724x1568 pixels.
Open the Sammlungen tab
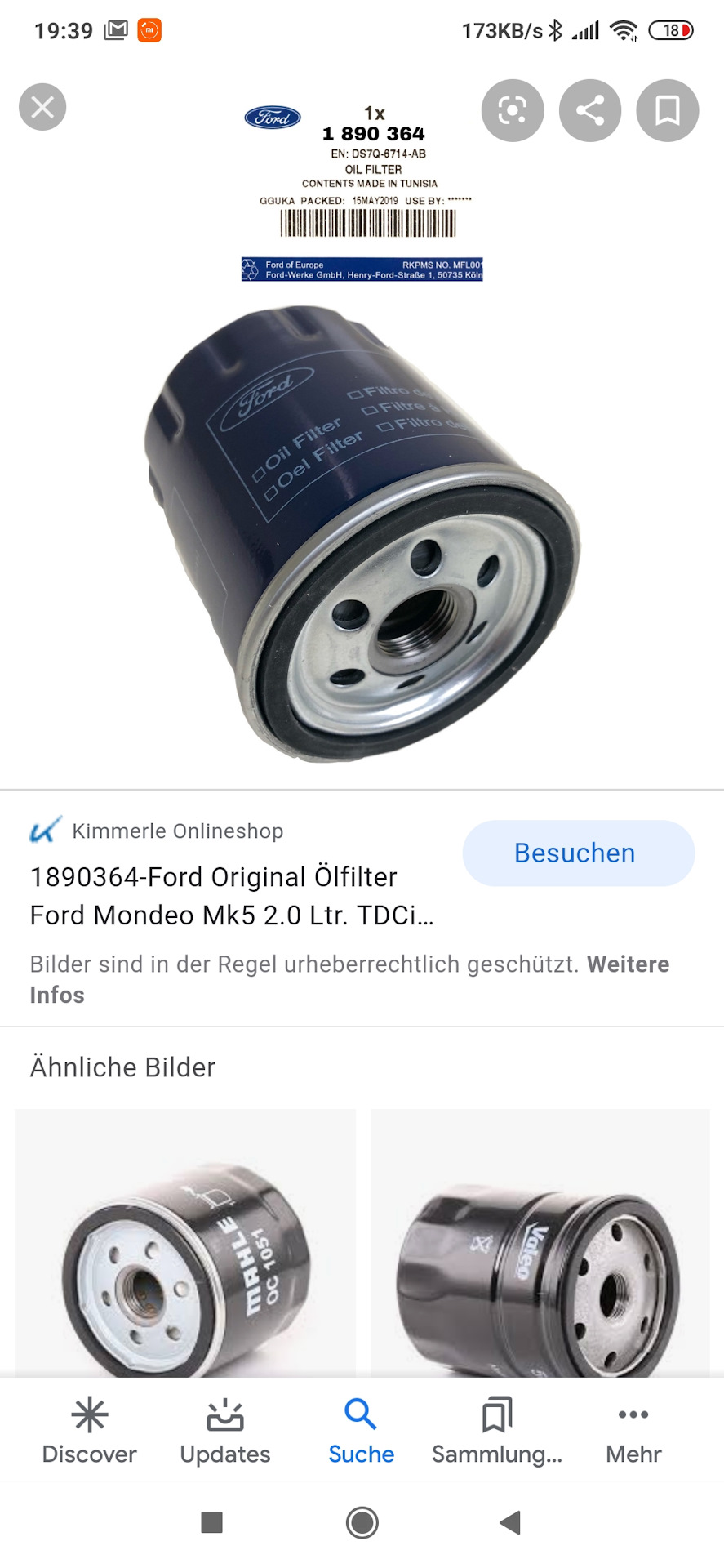click(496, 1431)
